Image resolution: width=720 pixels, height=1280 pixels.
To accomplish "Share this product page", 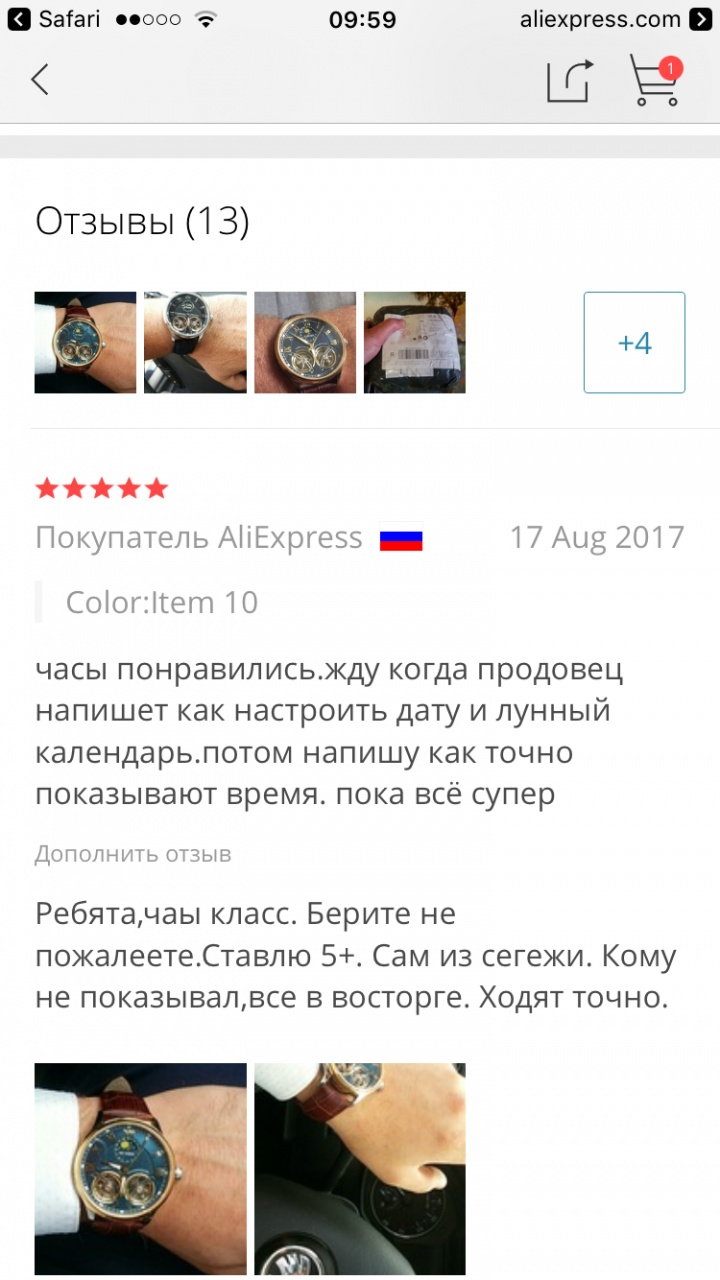I will pyautogui.click(x=569, y=81).
